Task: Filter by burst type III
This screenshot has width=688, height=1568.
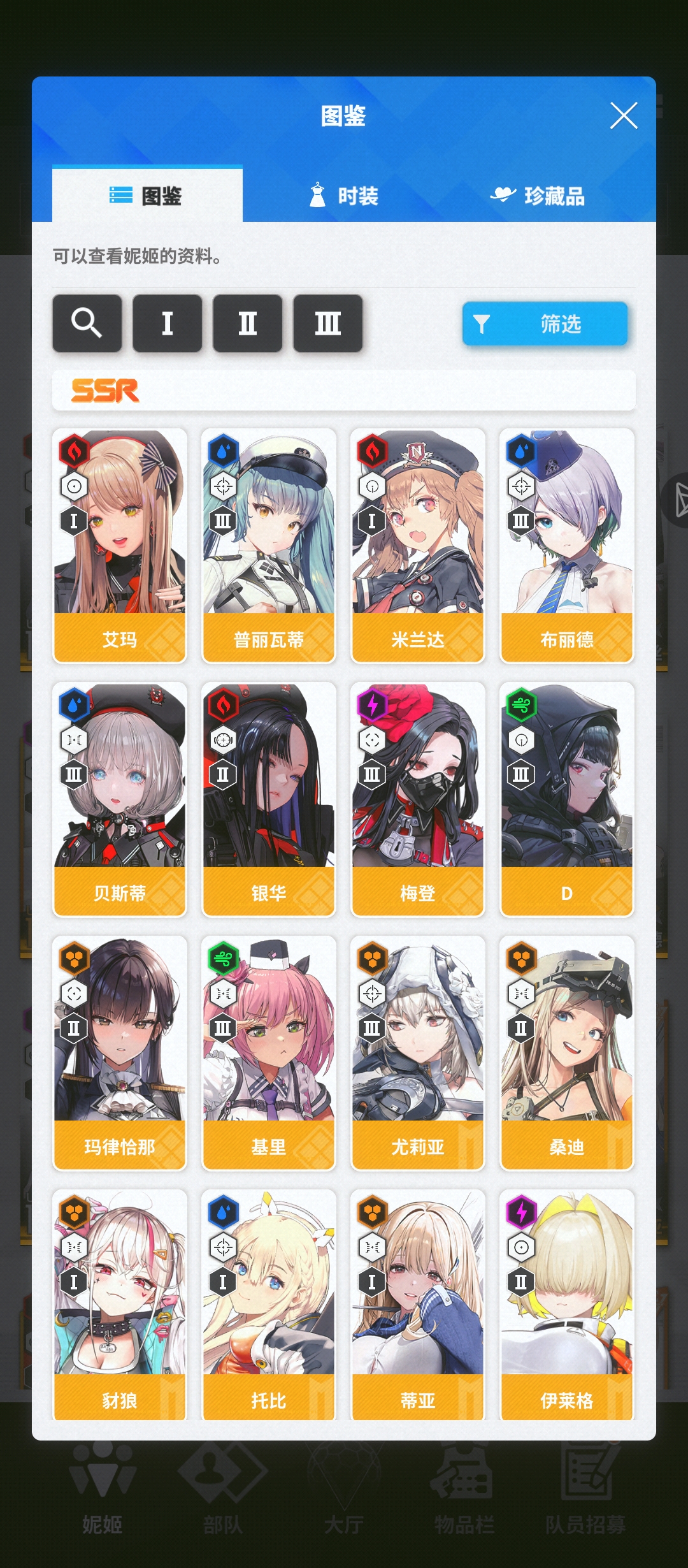Action: [327, 323]
